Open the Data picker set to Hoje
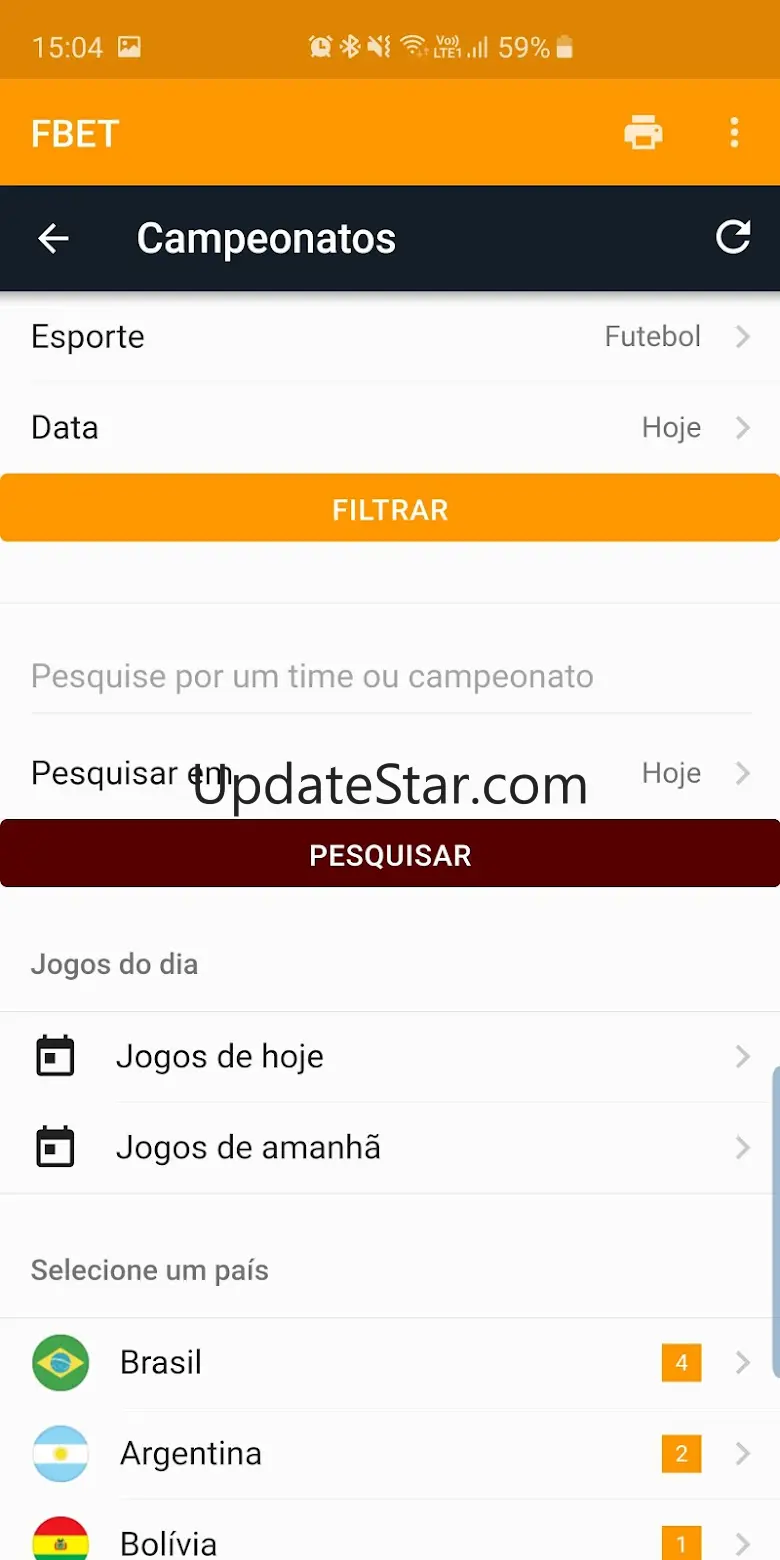The width and height of the screenshot is (780, 1560). pos(390,428)
